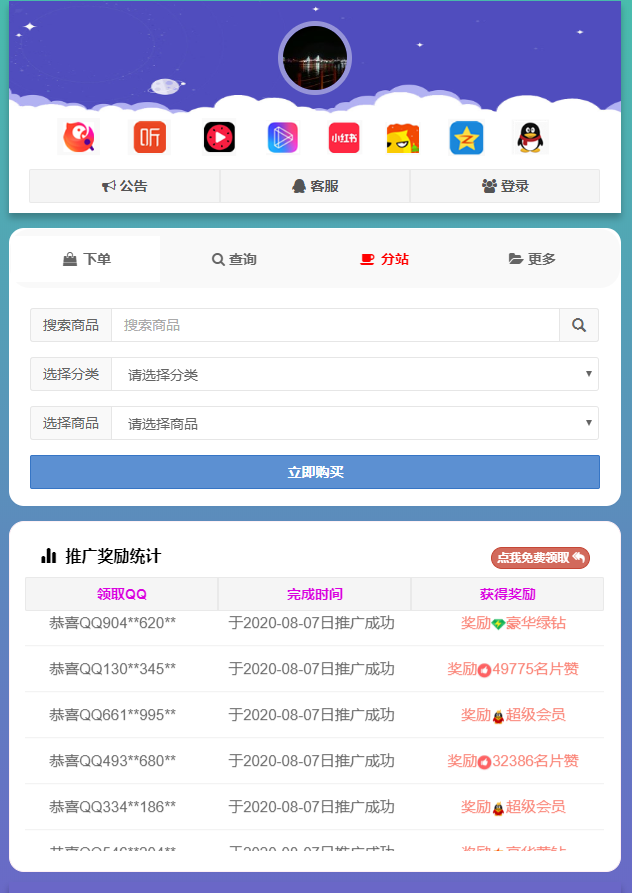Viewport: 632px width, 893px height.
Task: Open the 更多 tab
Action: 532,259
